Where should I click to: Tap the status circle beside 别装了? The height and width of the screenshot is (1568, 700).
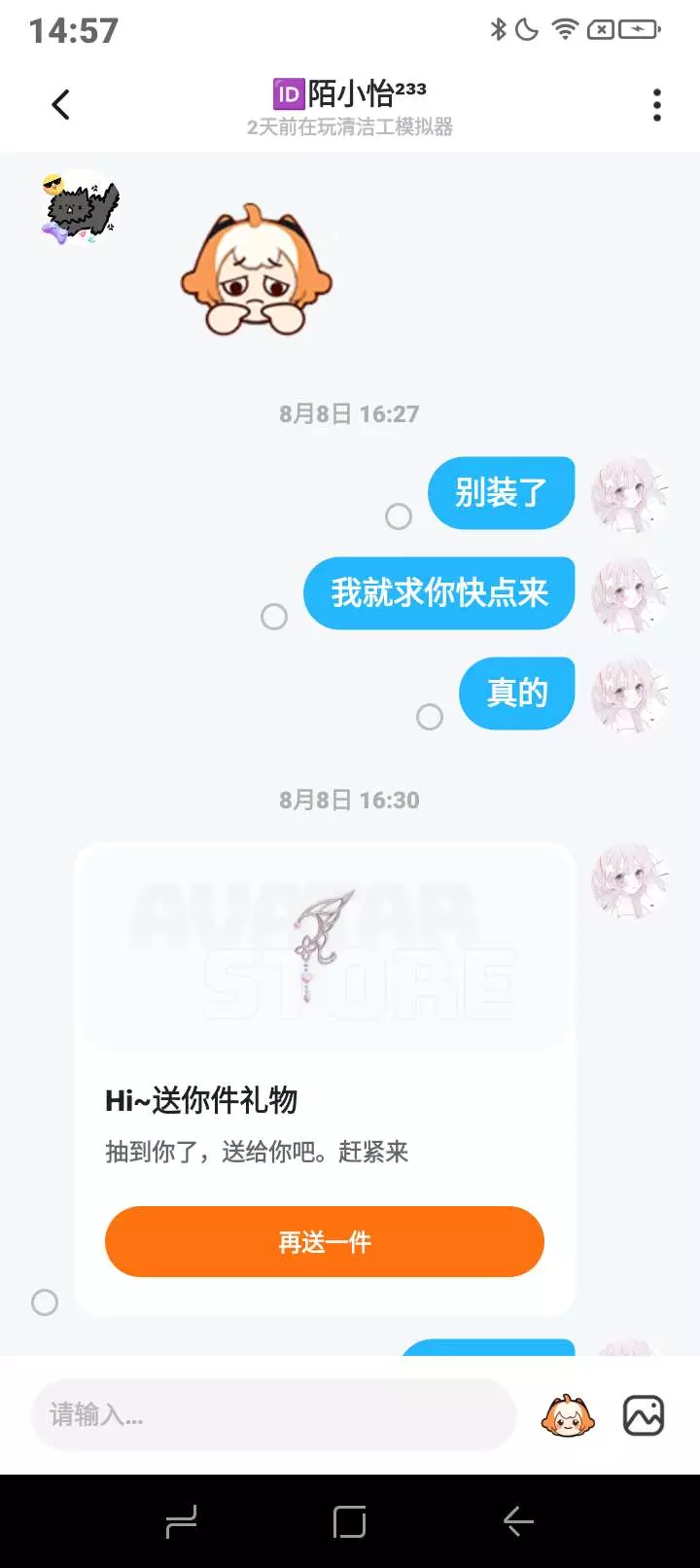coord(399,517)
